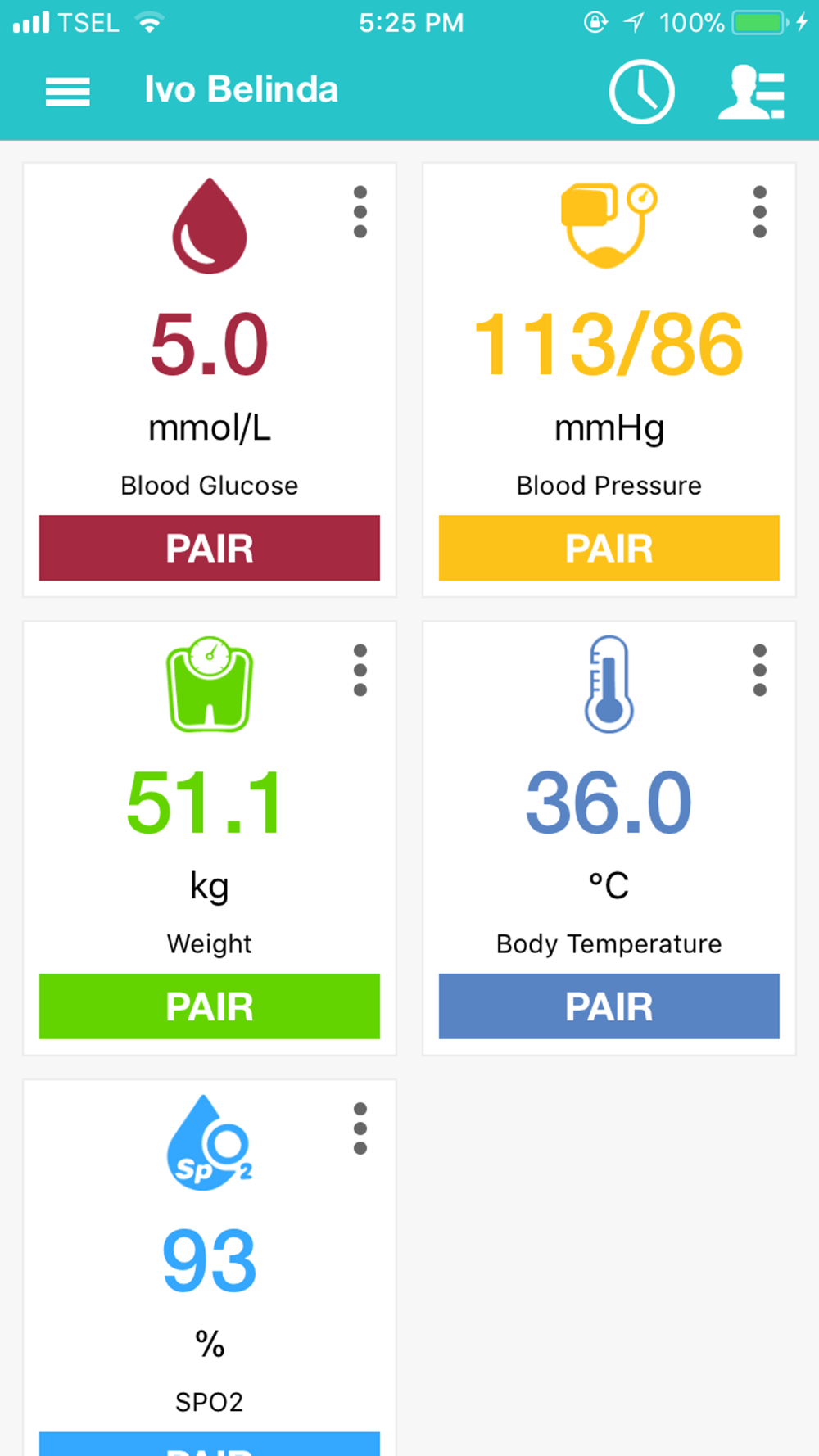Open Blood Pressure card options menu
This screenshot has height=1456, width=819.
tap(760, 212)
